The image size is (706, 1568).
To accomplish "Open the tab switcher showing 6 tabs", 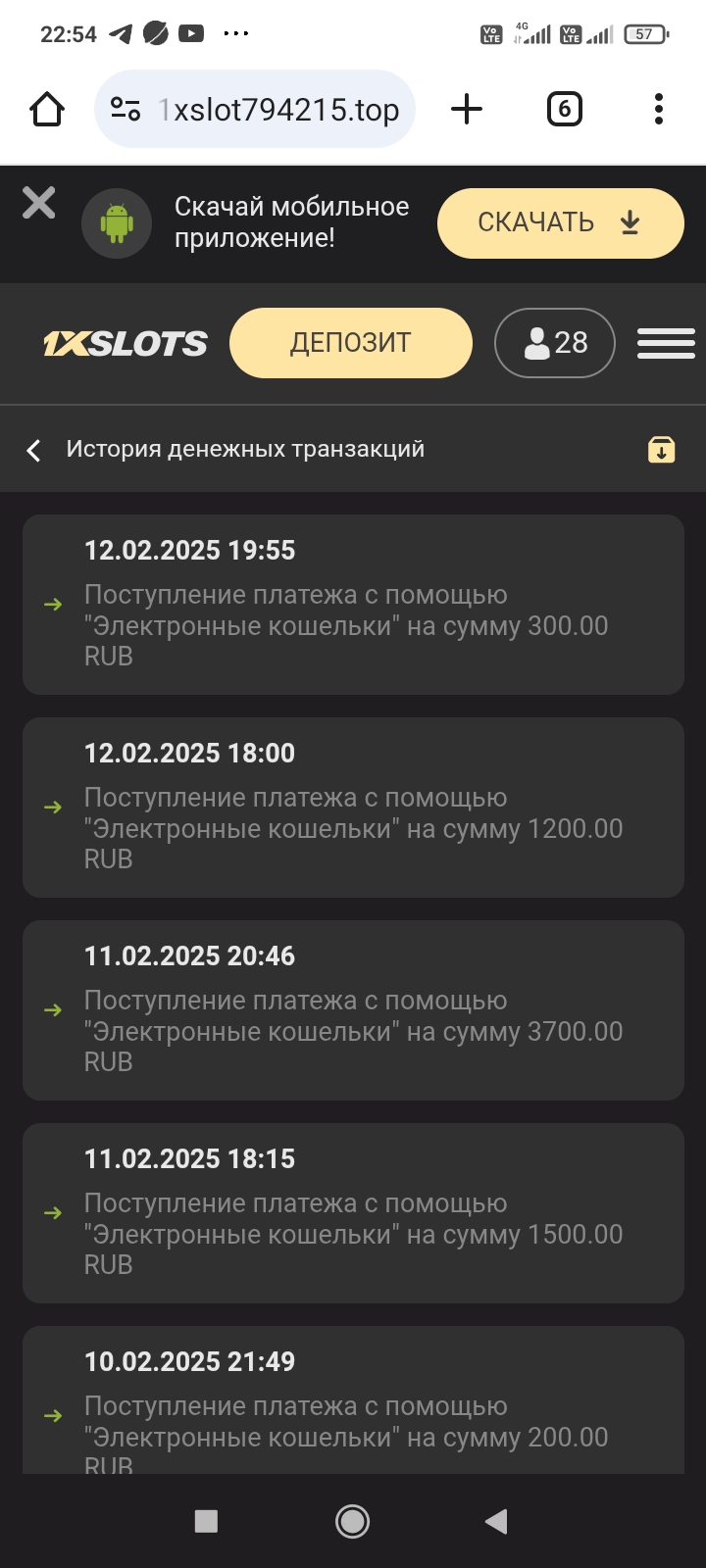I will [564, 109].
